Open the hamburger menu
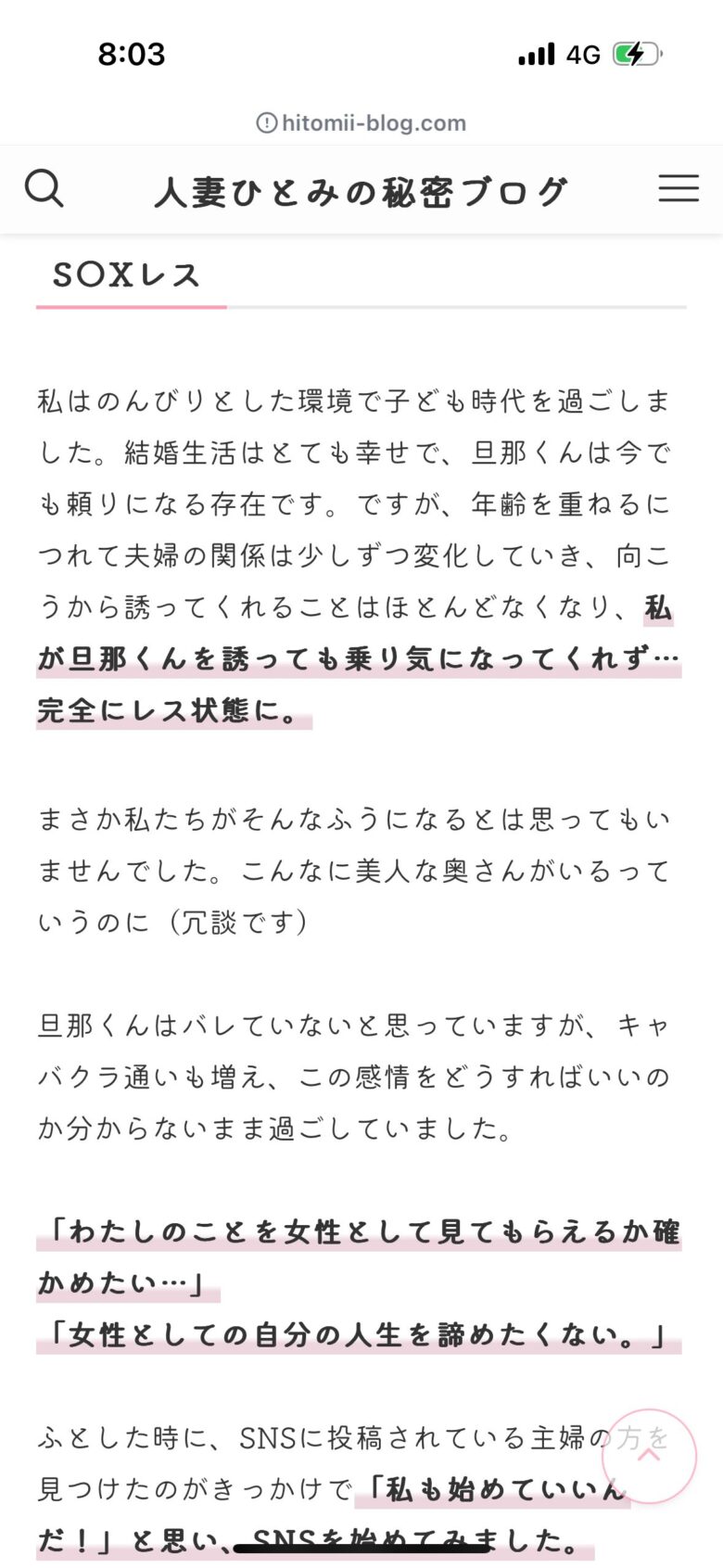This screenshot has width=723, height=1568. 679,188
